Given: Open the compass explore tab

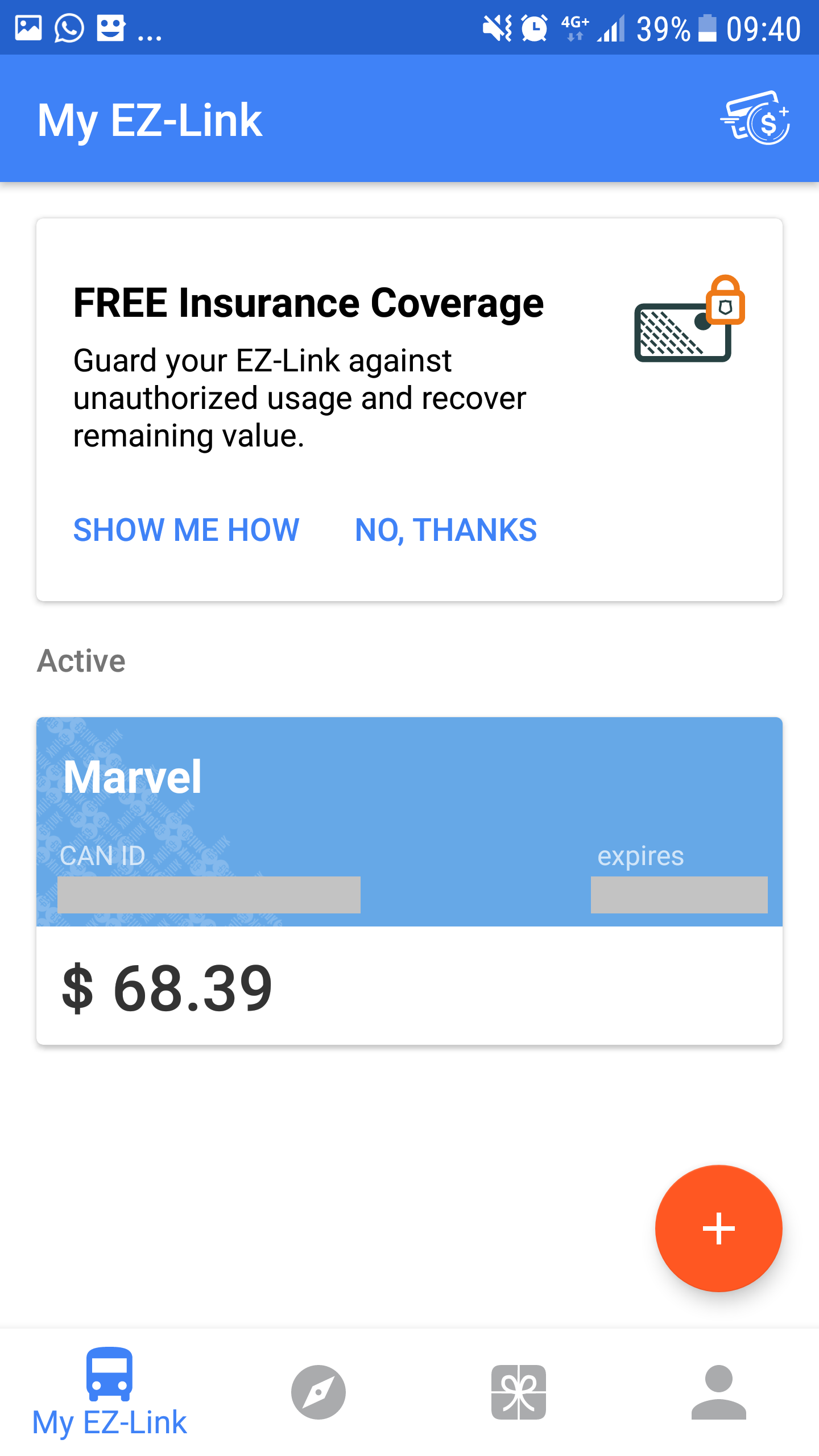Looking at the screenshot, I should pyautogui.click(x=318, y=1392).
